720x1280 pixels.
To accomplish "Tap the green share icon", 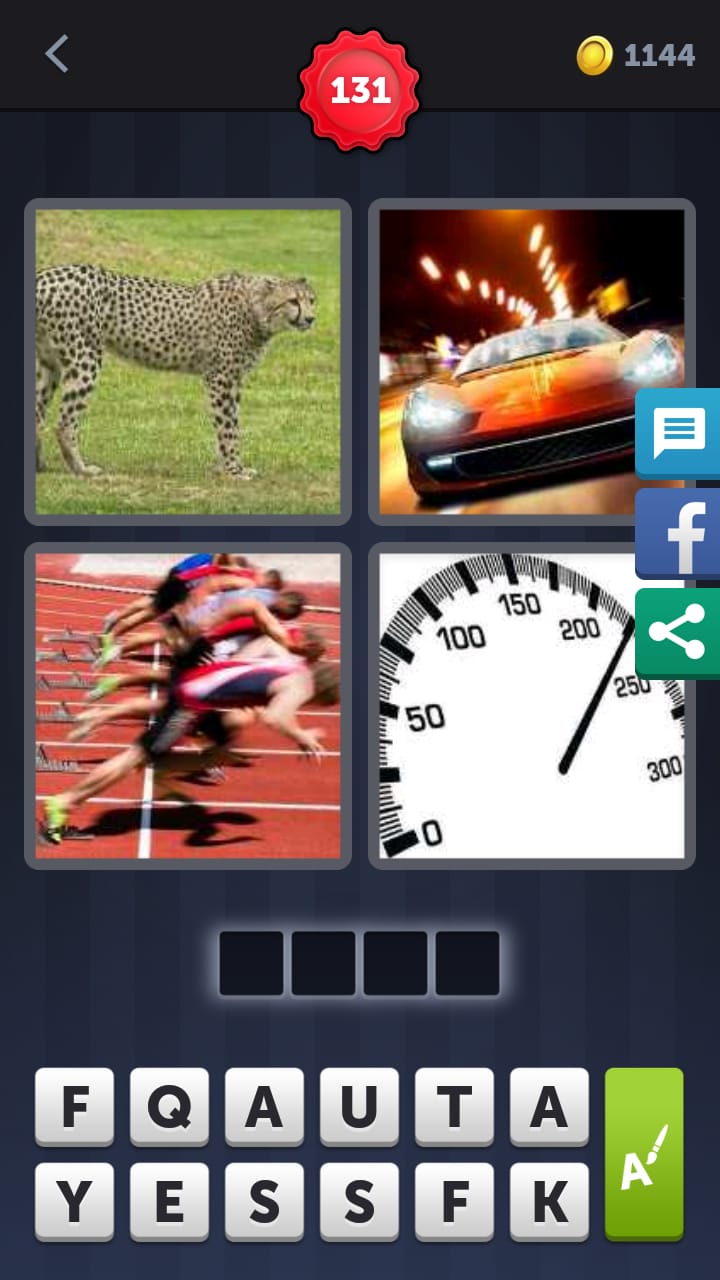I will [x=679, y=633].
